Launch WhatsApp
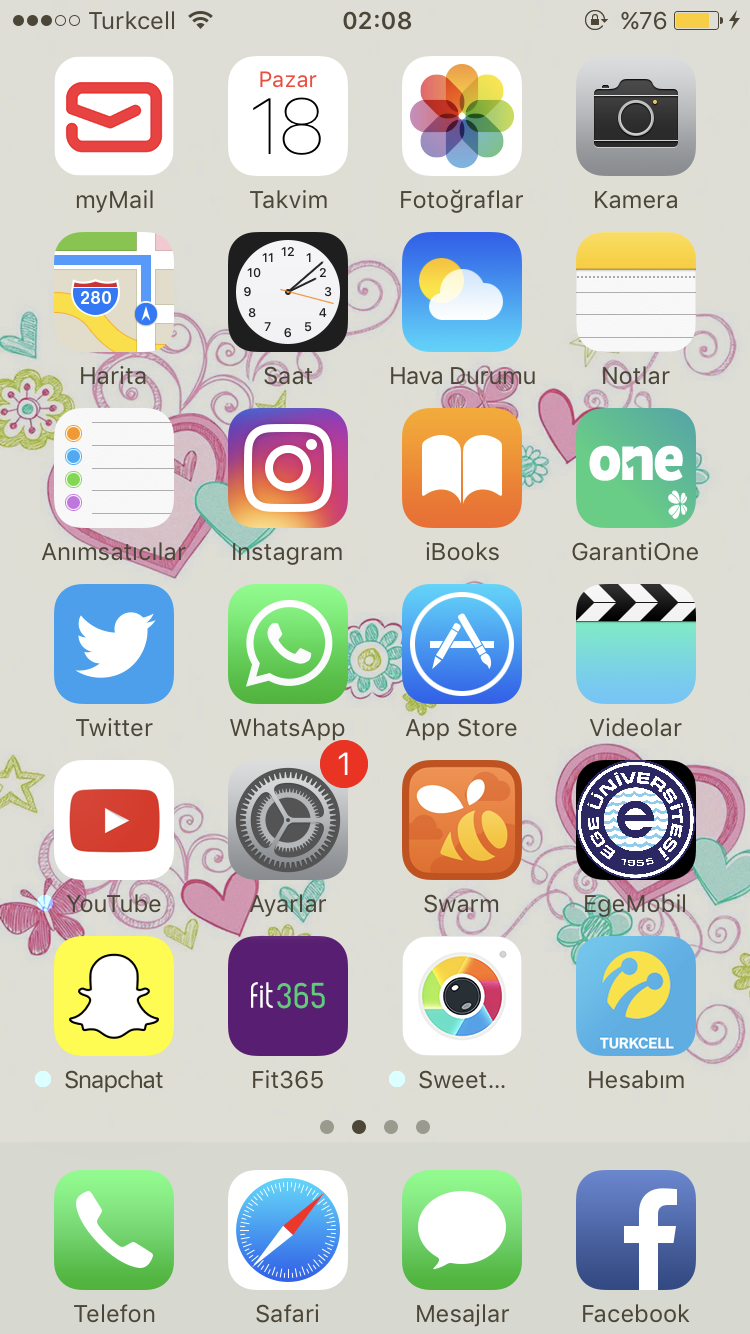This screenshot has width=750, height=1334. click(x=288, y=644)
